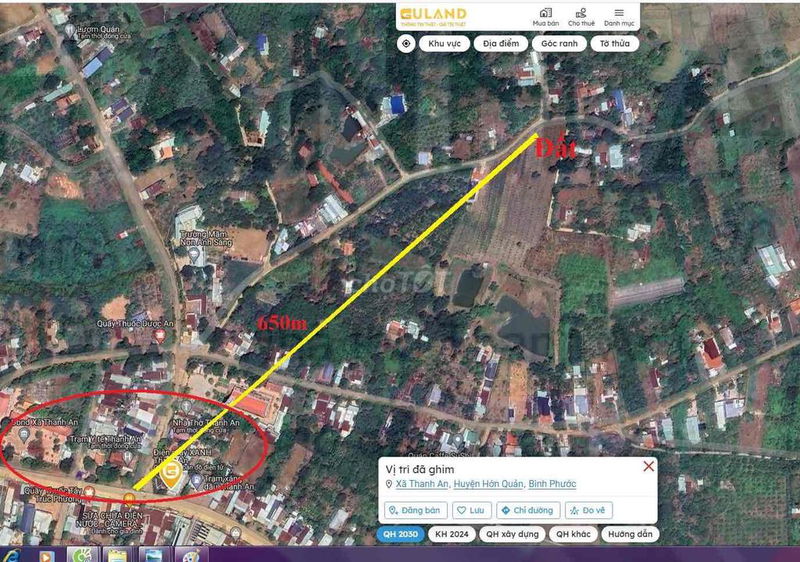
Task: Start drawing with Đo vẽ
Action: click(x=589, y=510)
